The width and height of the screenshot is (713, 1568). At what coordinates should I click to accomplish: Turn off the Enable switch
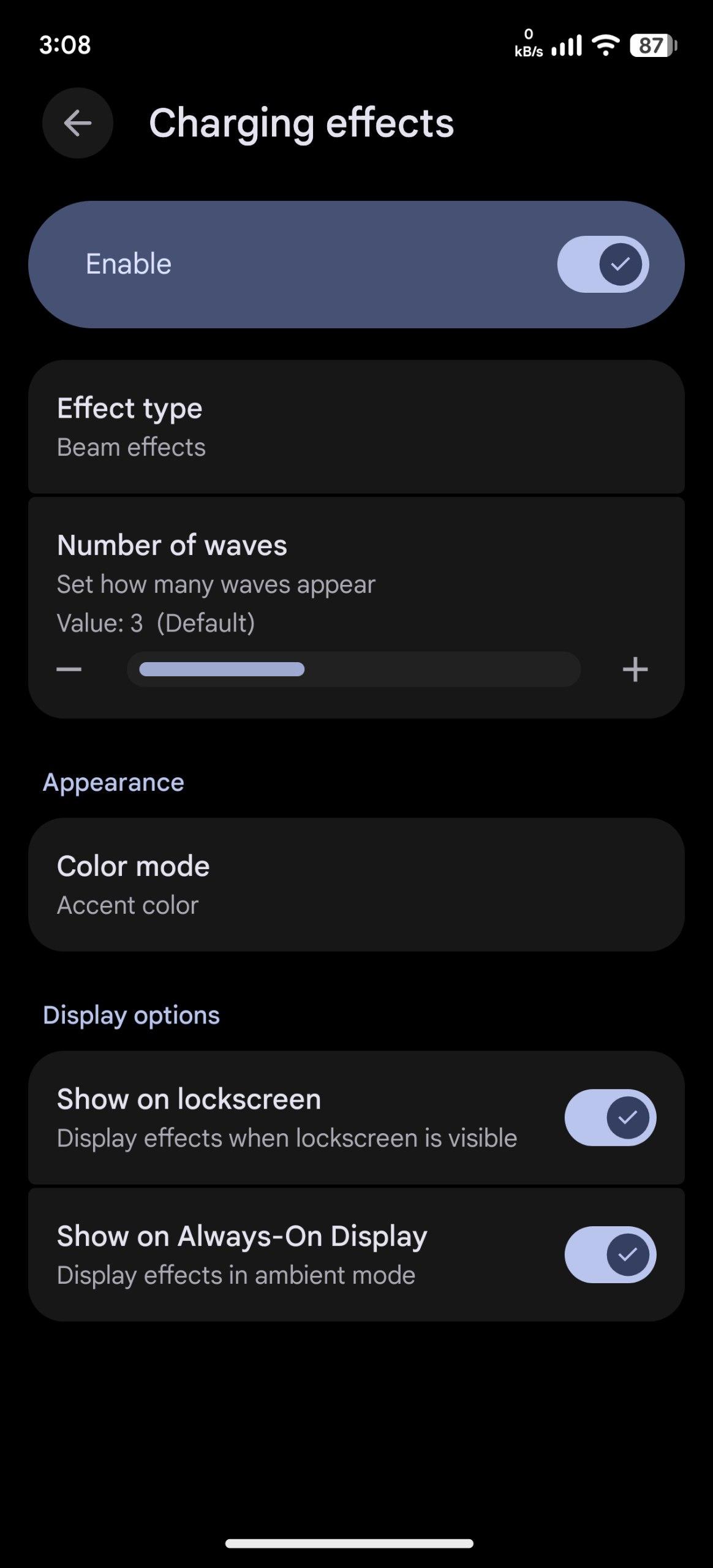[603, 264]
